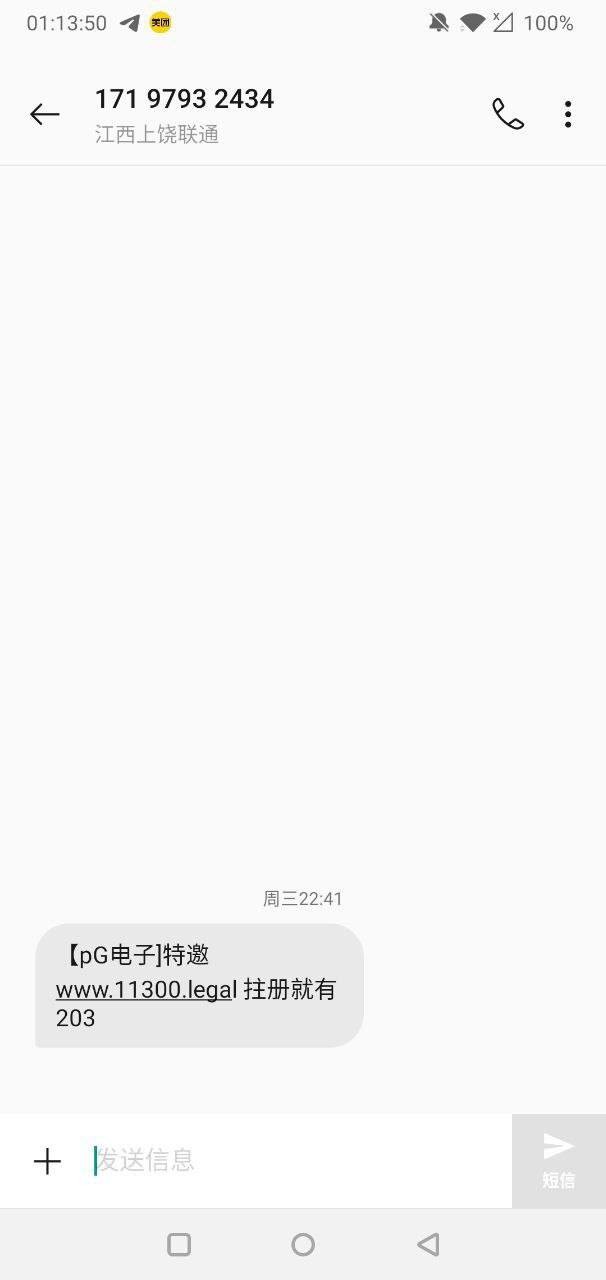Send the message with 短信 button

[558, 1161]
